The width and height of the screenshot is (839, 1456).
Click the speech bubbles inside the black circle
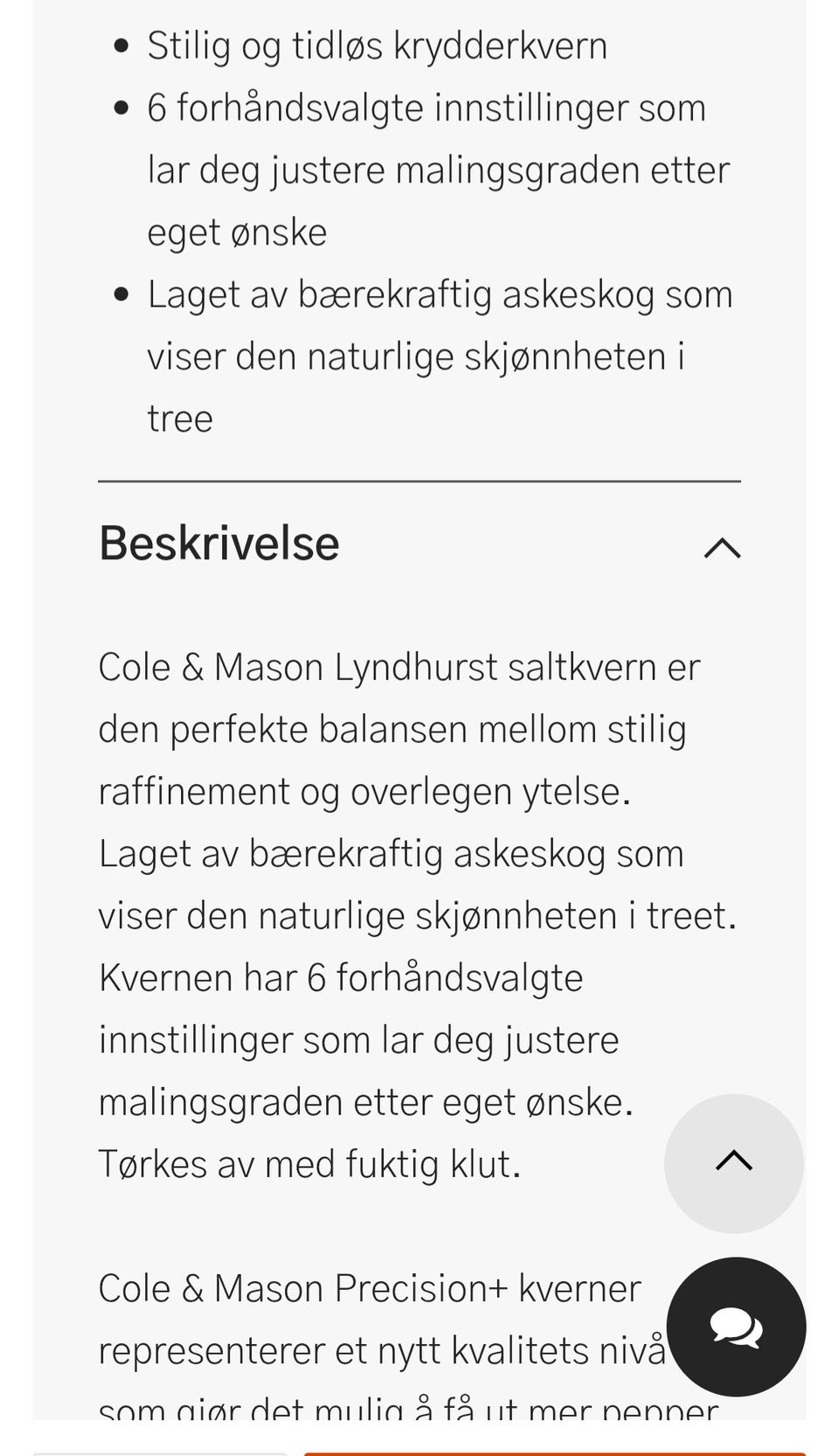click(x=735, y=1326)
